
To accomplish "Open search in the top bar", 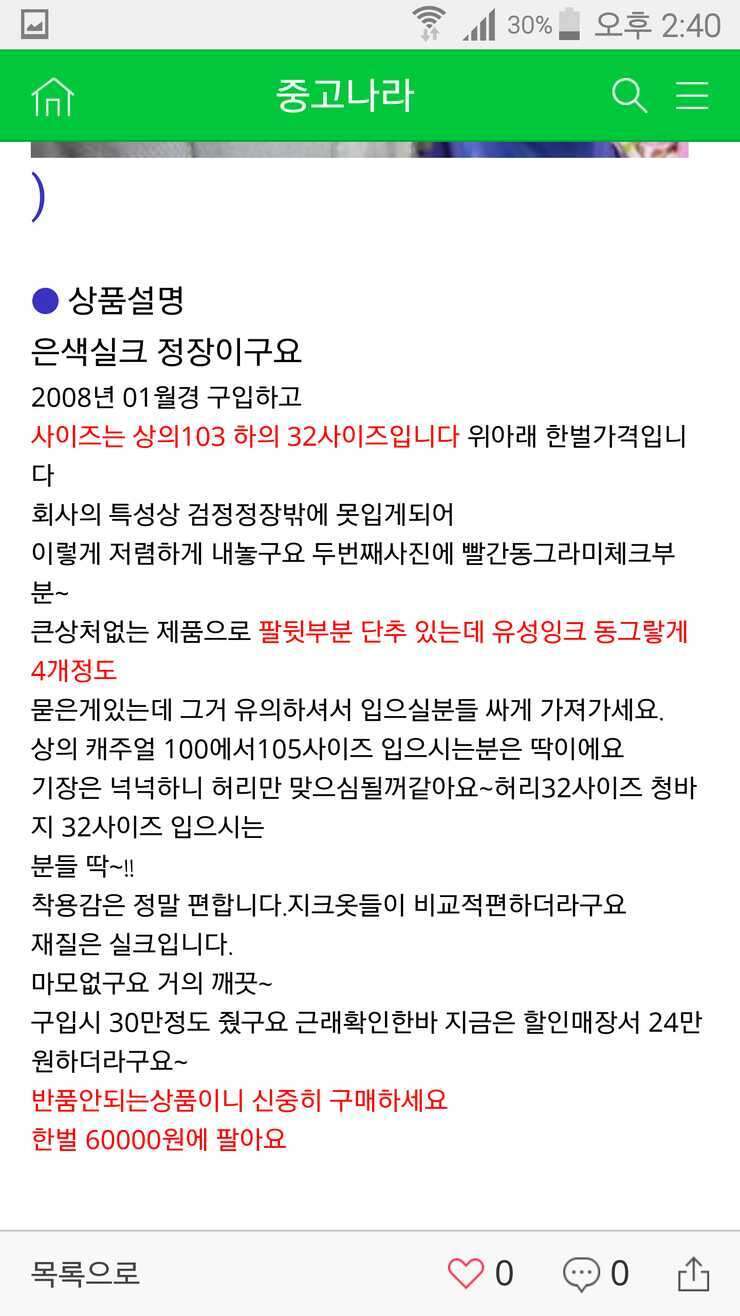I will [x=630, y=96].
